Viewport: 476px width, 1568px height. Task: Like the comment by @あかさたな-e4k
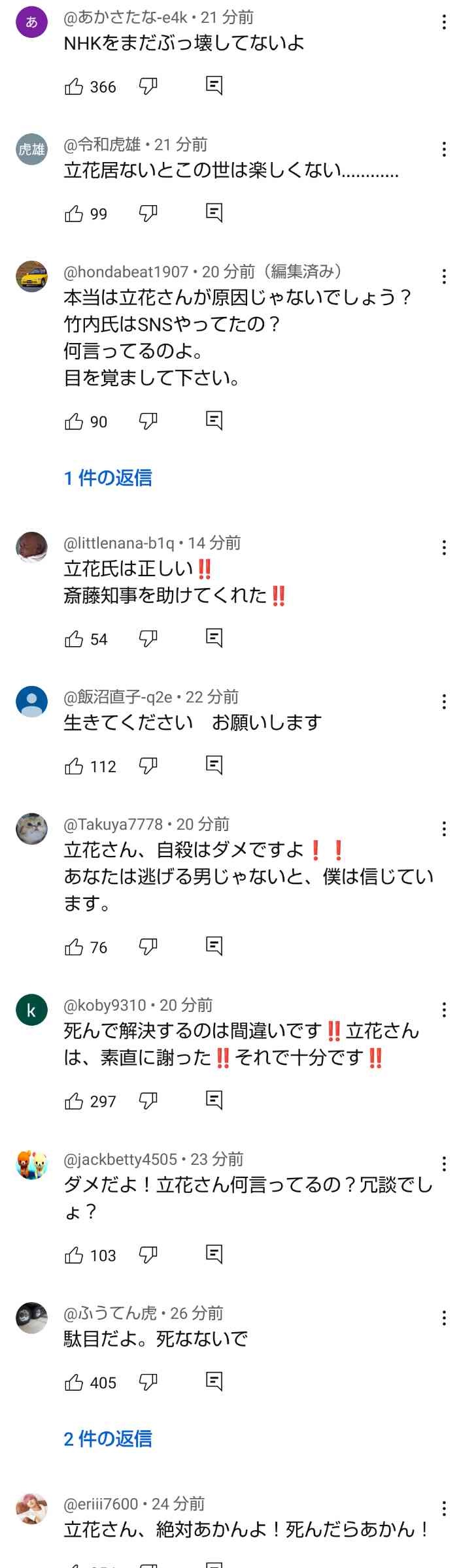pos(74,86)
